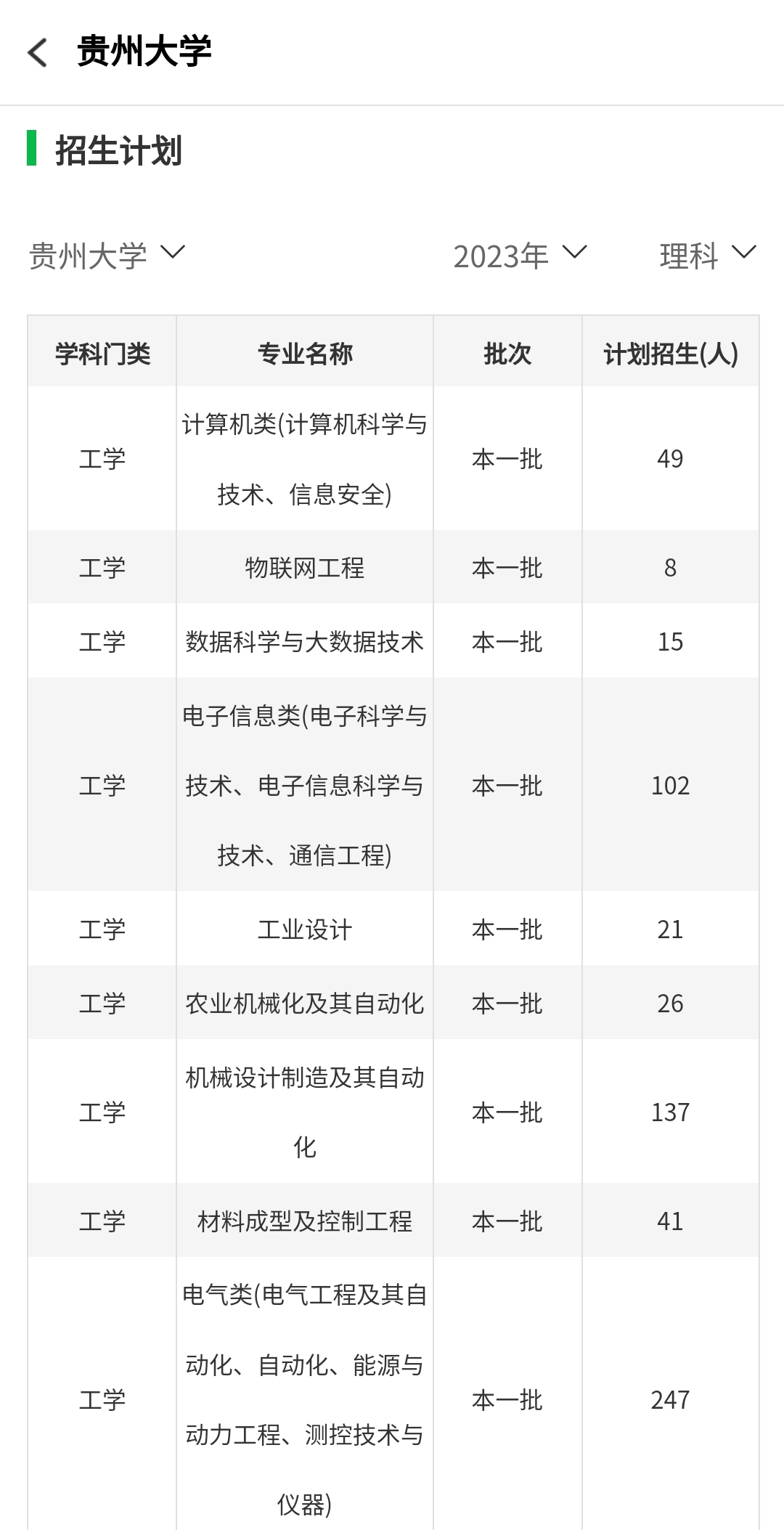
Task: Open the 贵州大学 school dropdown
Action: click(107, 256)
